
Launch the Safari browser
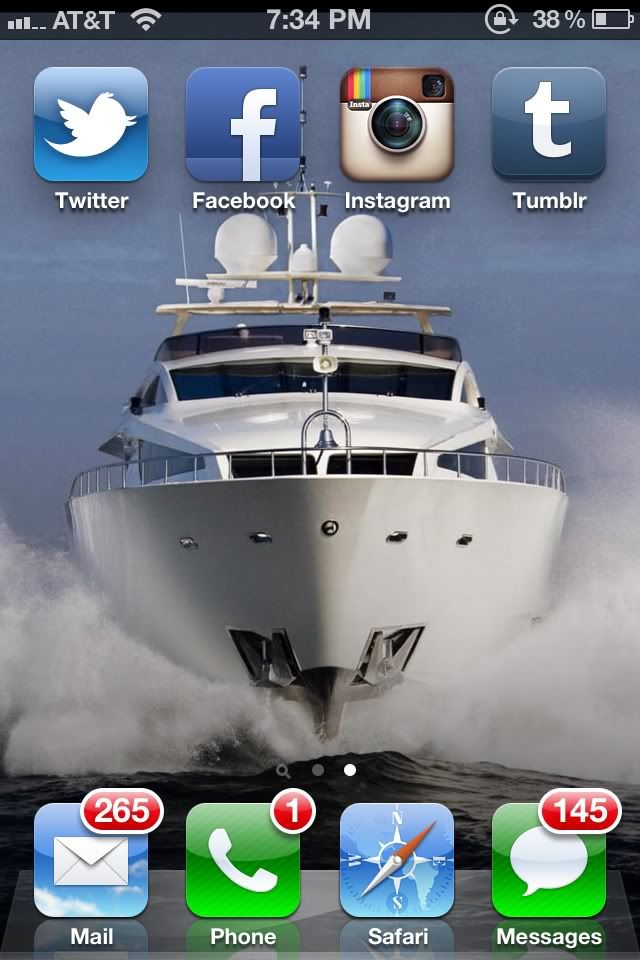click(x=397, y=860)
